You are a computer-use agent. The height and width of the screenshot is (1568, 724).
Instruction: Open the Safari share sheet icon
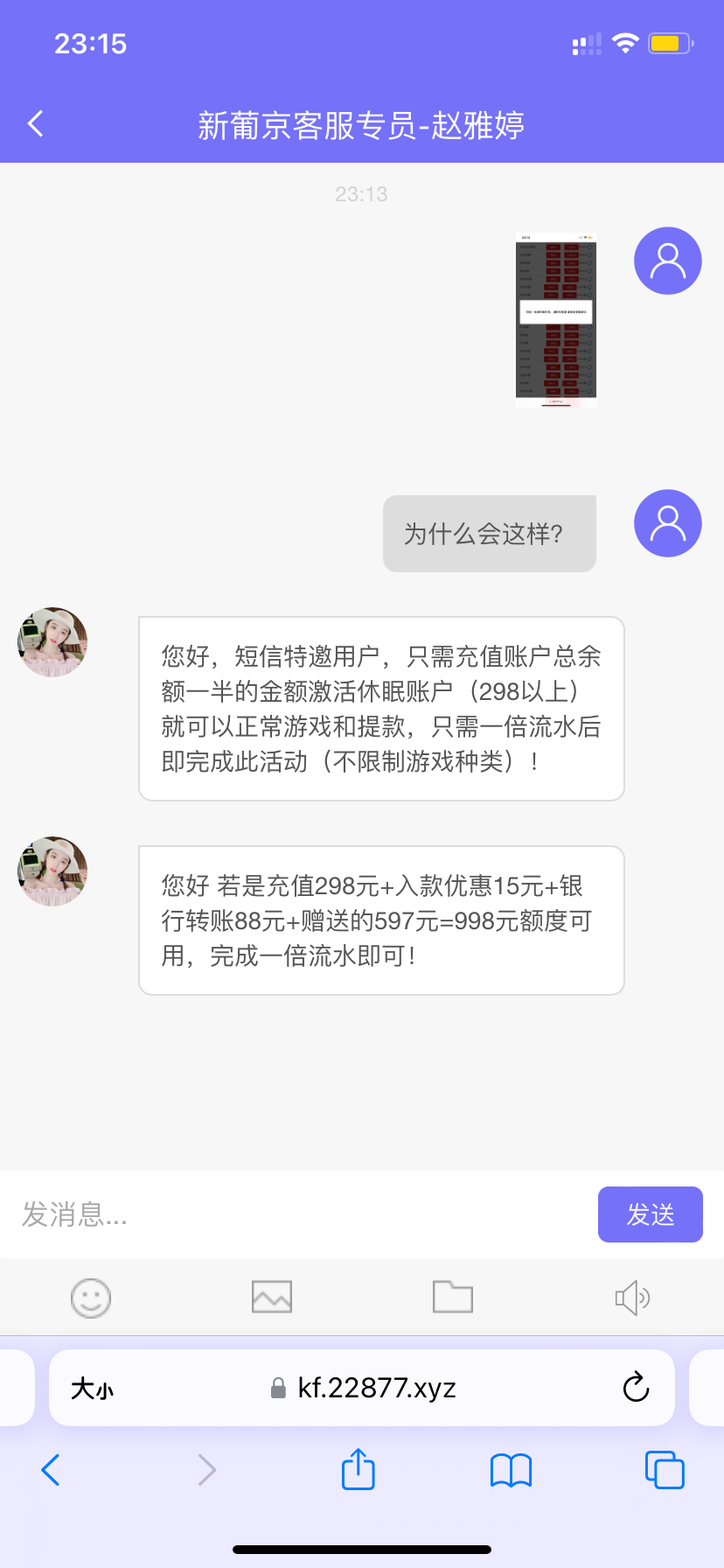coord(358,1470)
